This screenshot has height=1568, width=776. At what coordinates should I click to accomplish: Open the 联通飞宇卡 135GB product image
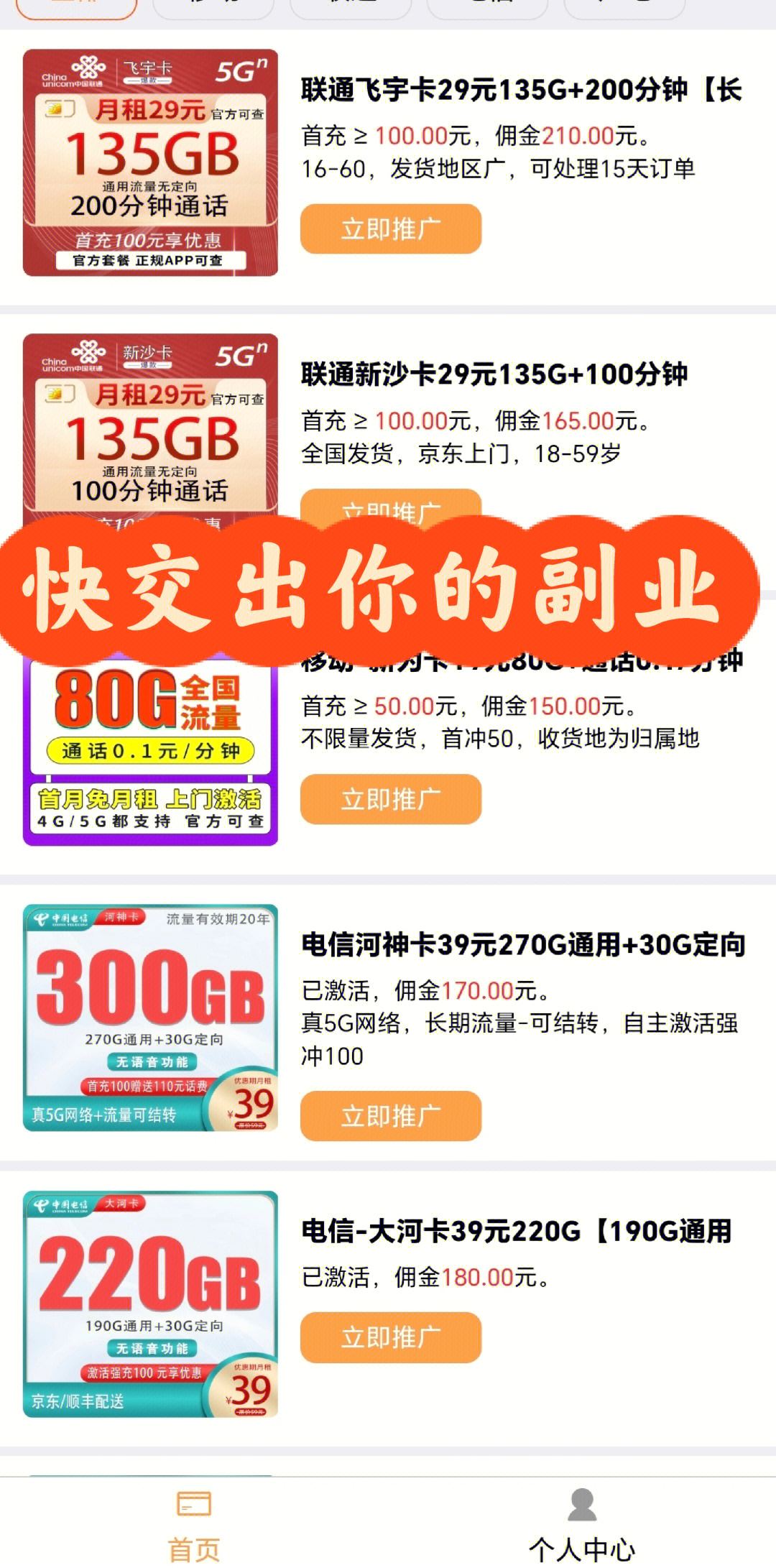click(x=150, y=162)
